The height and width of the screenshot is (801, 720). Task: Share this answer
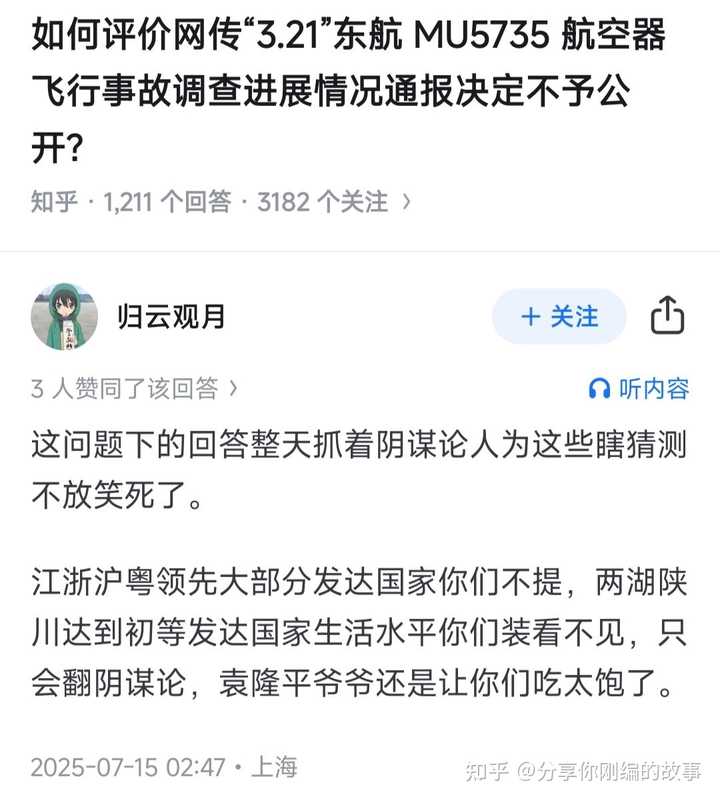pos(667,317)
